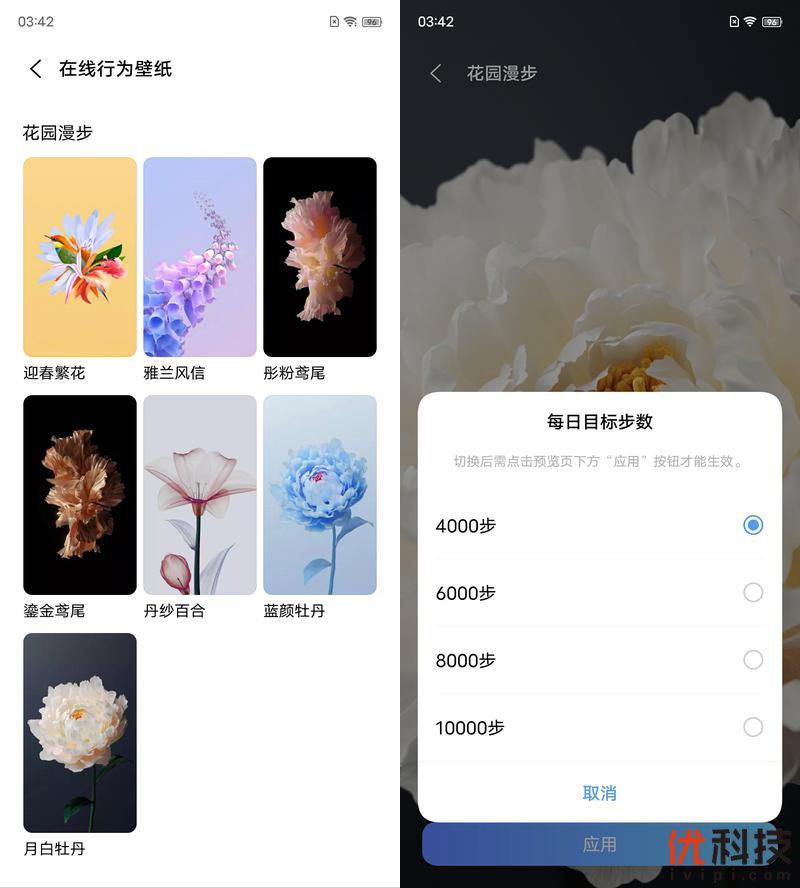Open the 彤粉鸢尾 wallpaper
This screenshot has width=800, height=888.
pos(320,257)
